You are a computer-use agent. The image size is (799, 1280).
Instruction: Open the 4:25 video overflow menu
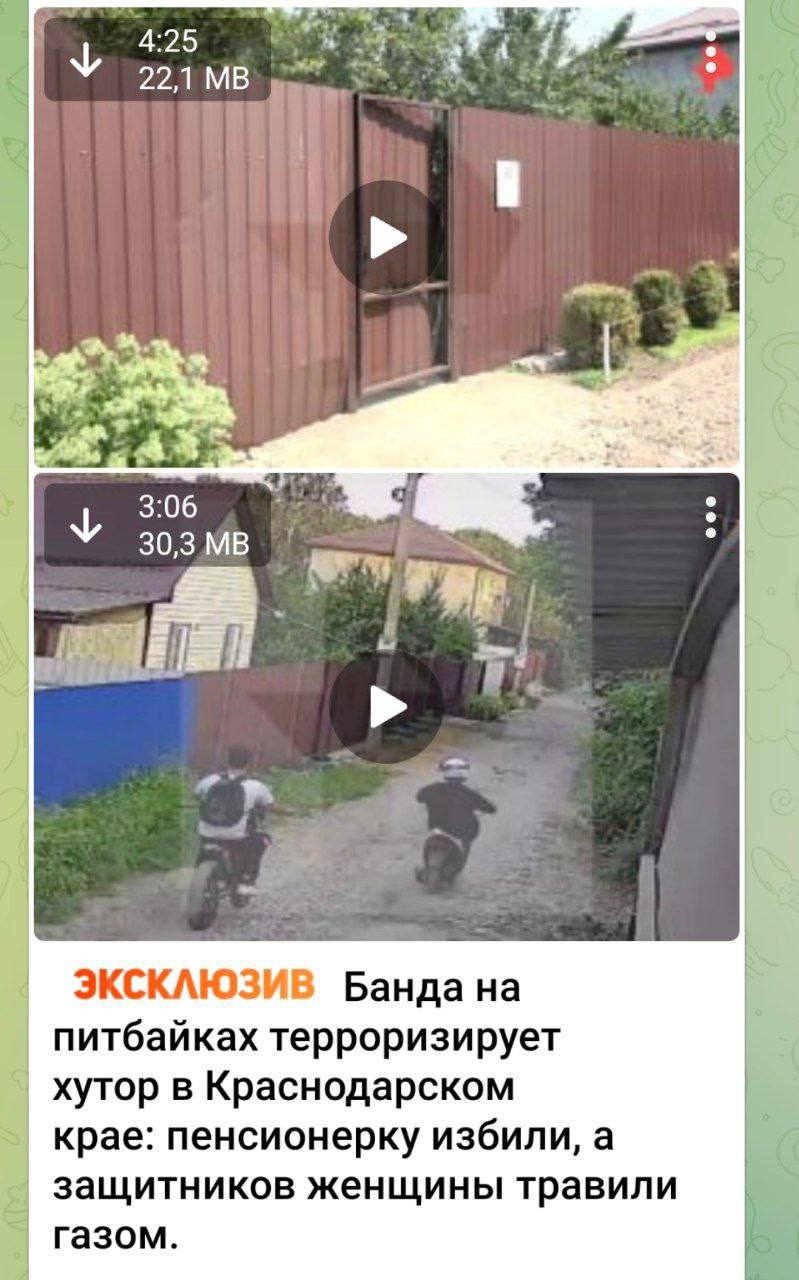710,51
